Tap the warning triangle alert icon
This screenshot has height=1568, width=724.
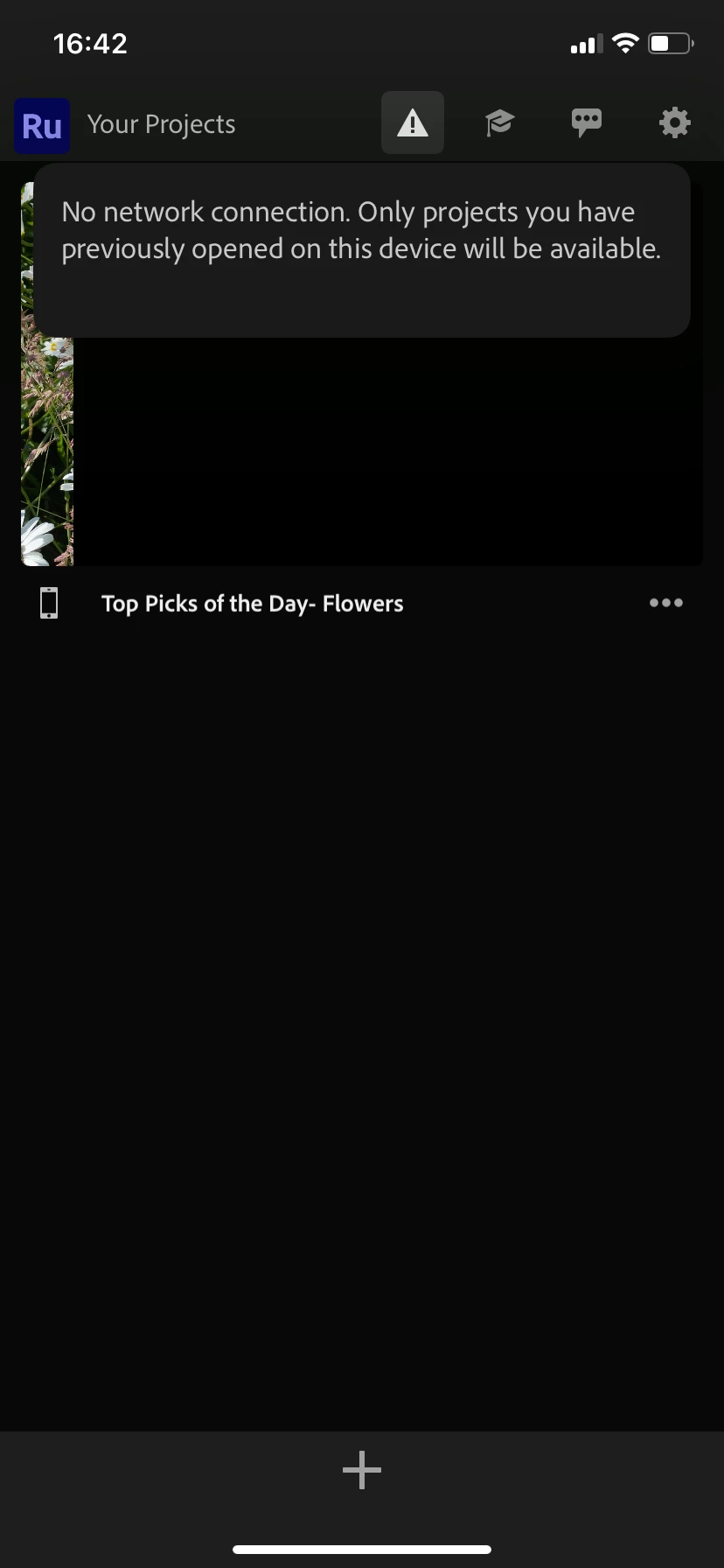[413, 123]
